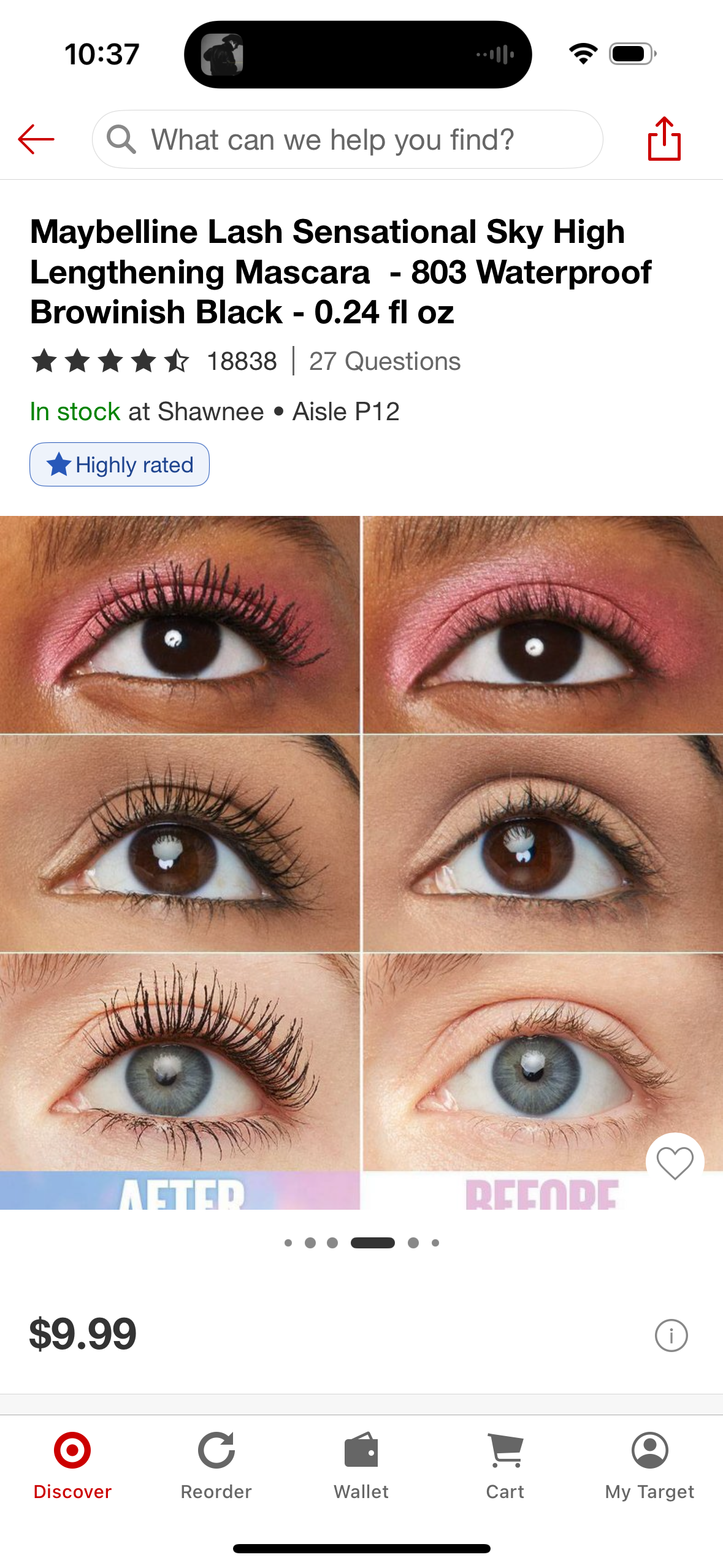Share this mascara product

(x=664, y=139)
